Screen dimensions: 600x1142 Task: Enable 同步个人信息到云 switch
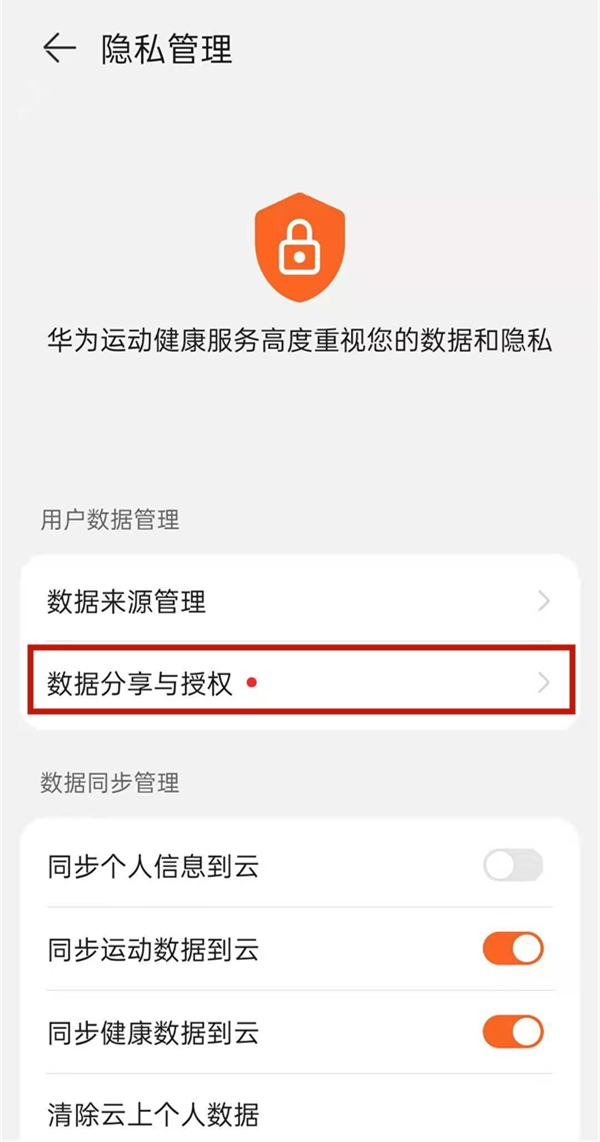pyautogui.click(x=513, y=866)
